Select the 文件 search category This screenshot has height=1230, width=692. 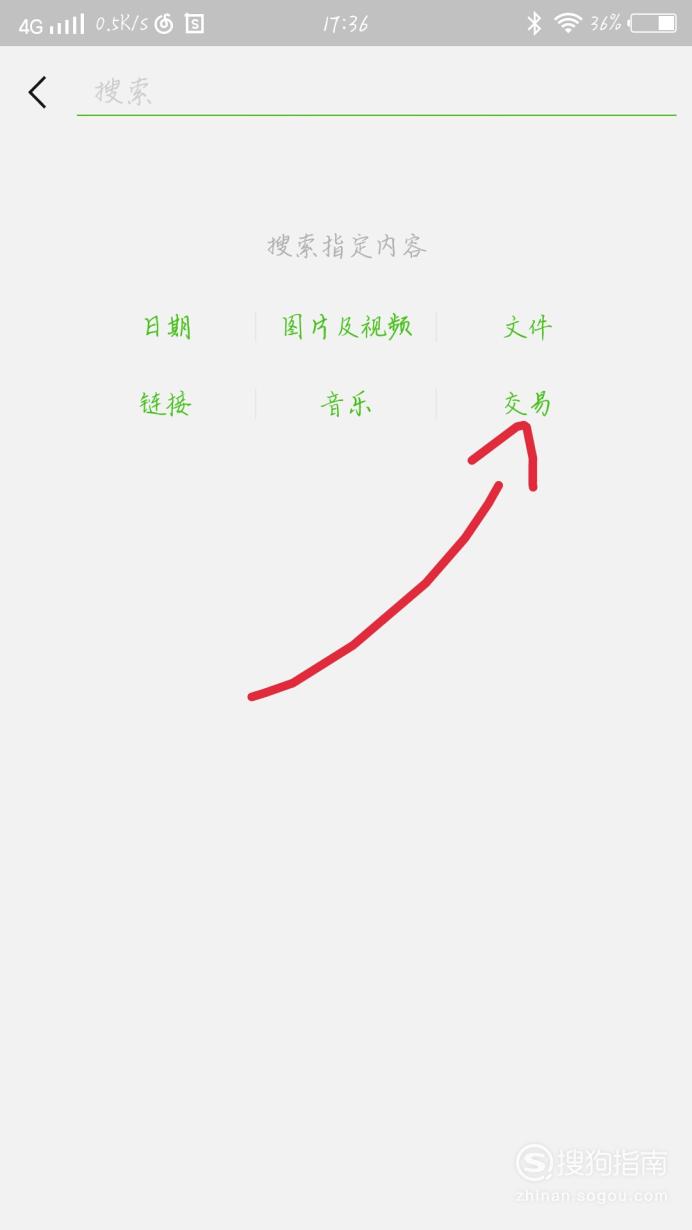(527, 327)
